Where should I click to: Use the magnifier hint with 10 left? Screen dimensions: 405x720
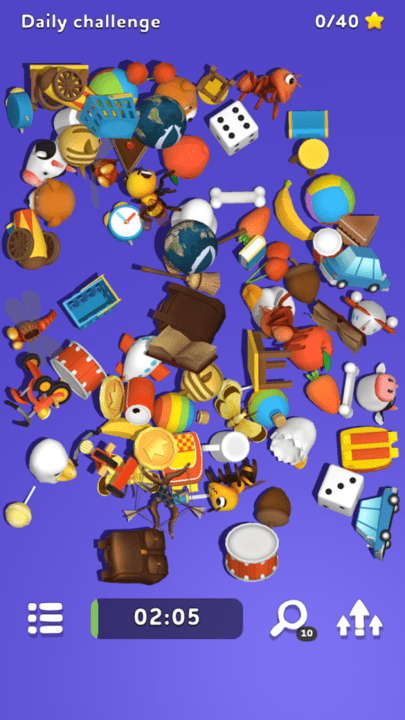[292, 620]
